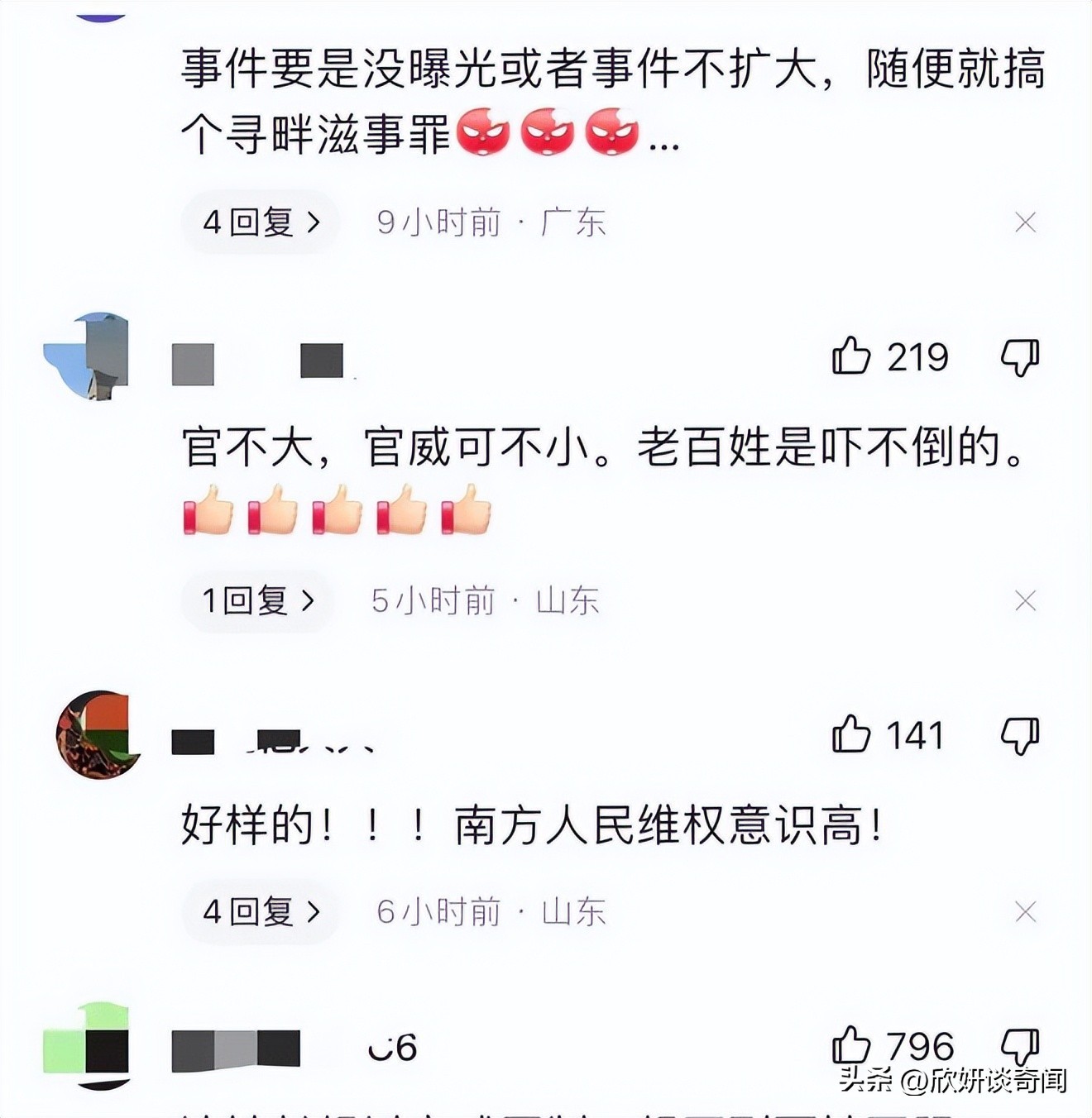Expand the 4 replies under the Guangdong comment
Image resolution: width=1092 pixels, height=1118 pixels.
pos(260,222)
